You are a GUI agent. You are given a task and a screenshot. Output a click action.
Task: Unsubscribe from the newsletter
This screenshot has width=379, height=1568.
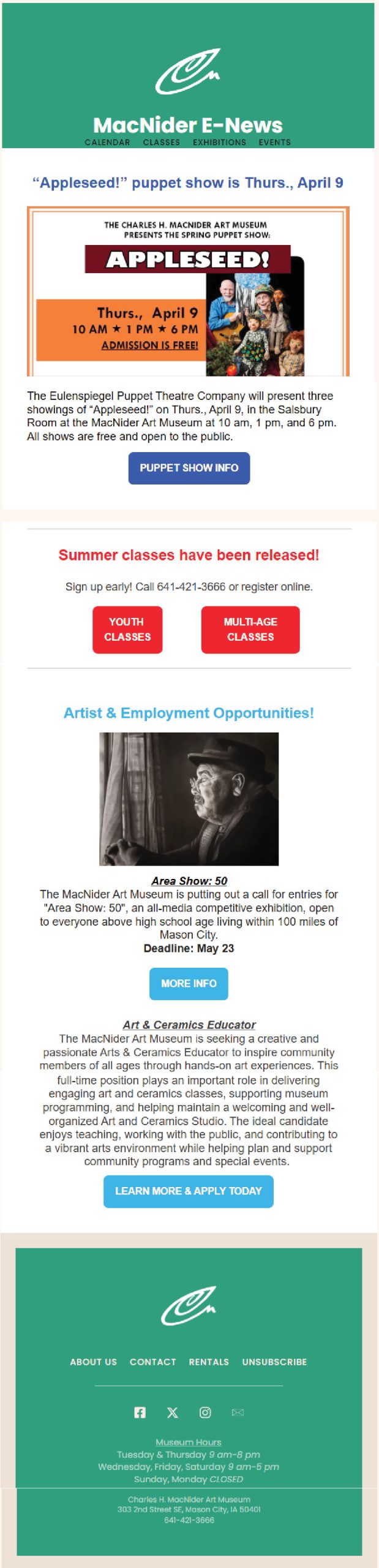[x=274, y=1362]
